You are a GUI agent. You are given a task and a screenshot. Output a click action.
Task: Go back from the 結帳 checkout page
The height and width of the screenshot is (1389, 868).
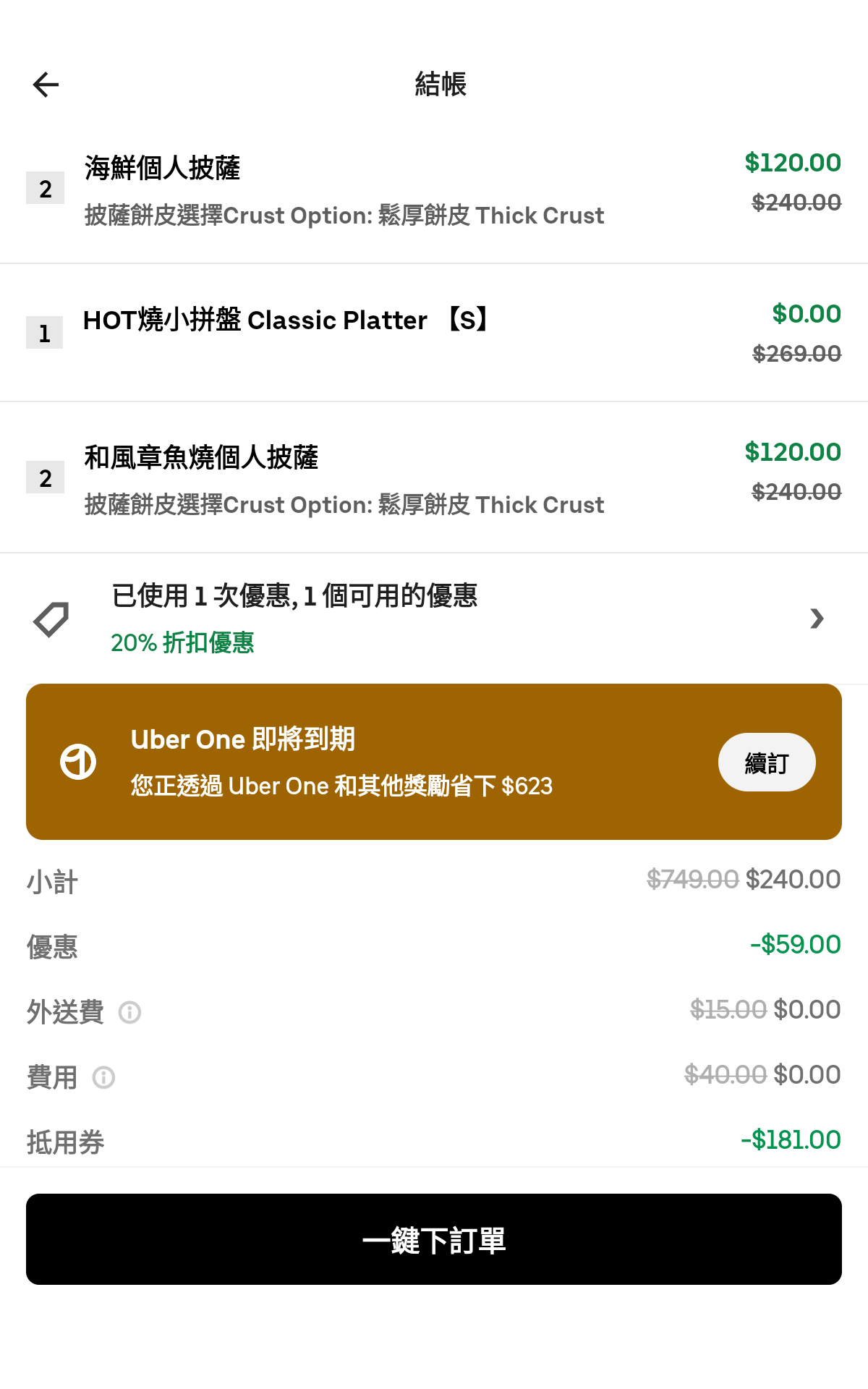click(x=46, y=85)
